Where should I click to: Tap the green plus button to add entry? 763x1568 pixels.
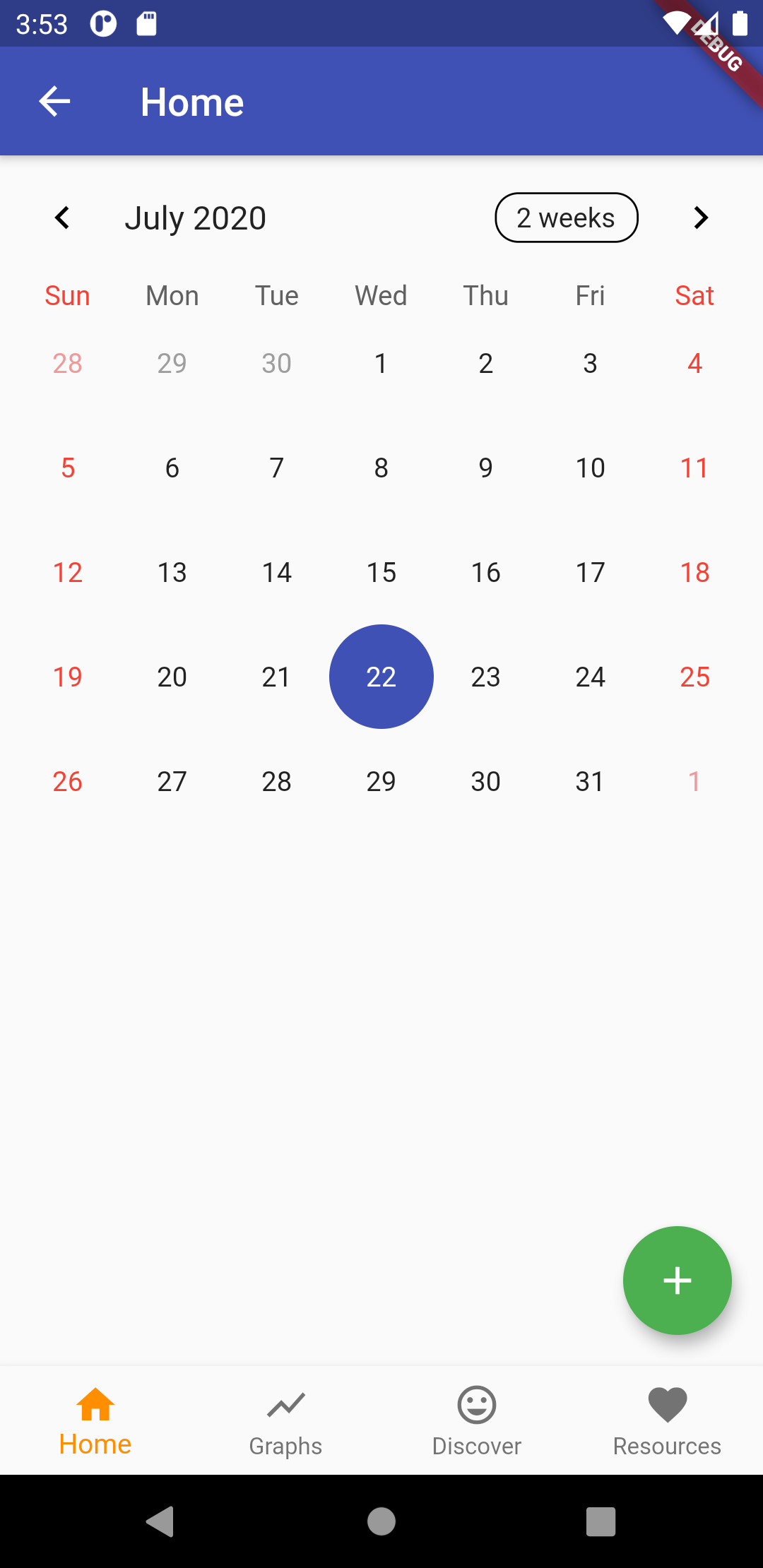coord(677,1281)
